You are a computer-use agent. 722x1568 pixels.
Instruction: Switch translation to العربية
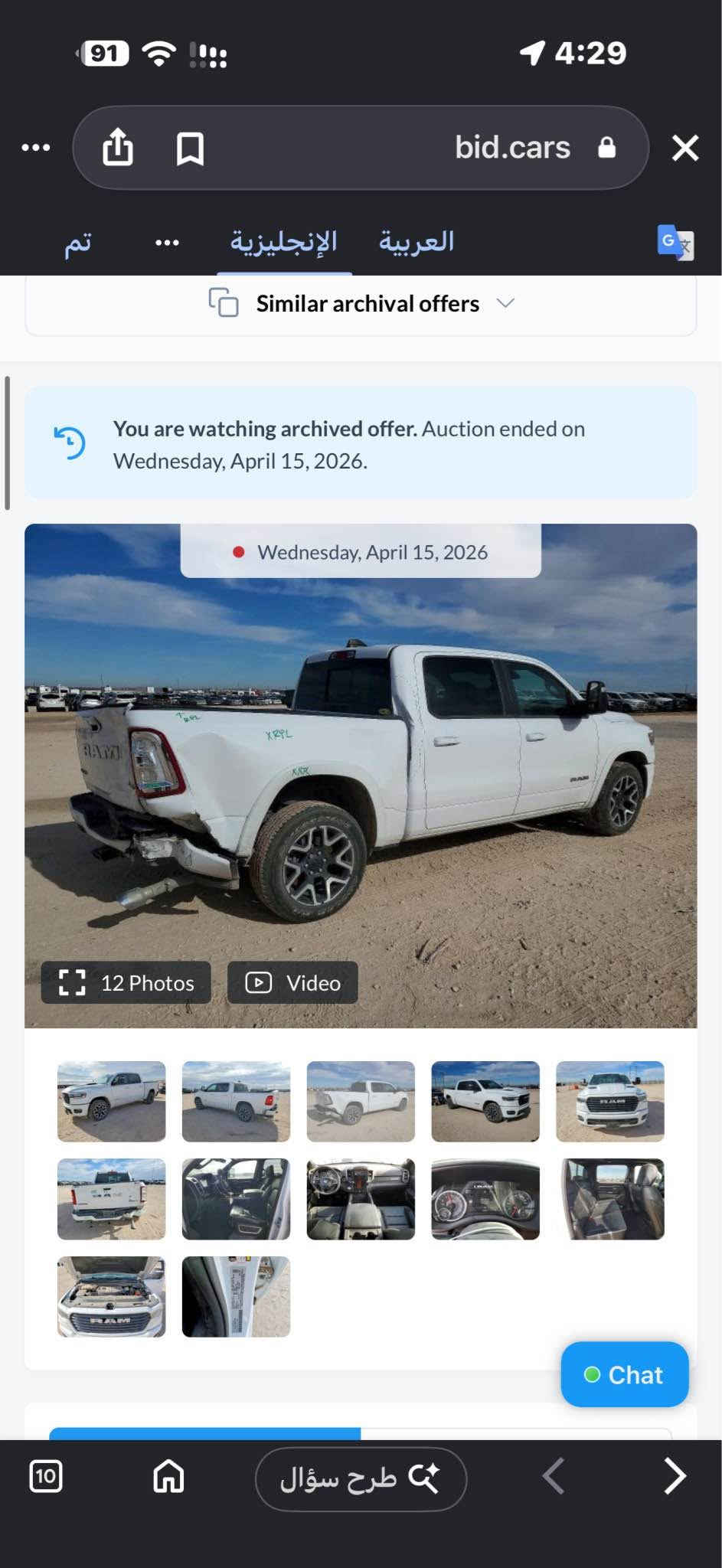pyautogui.click(x=417, y=242)
